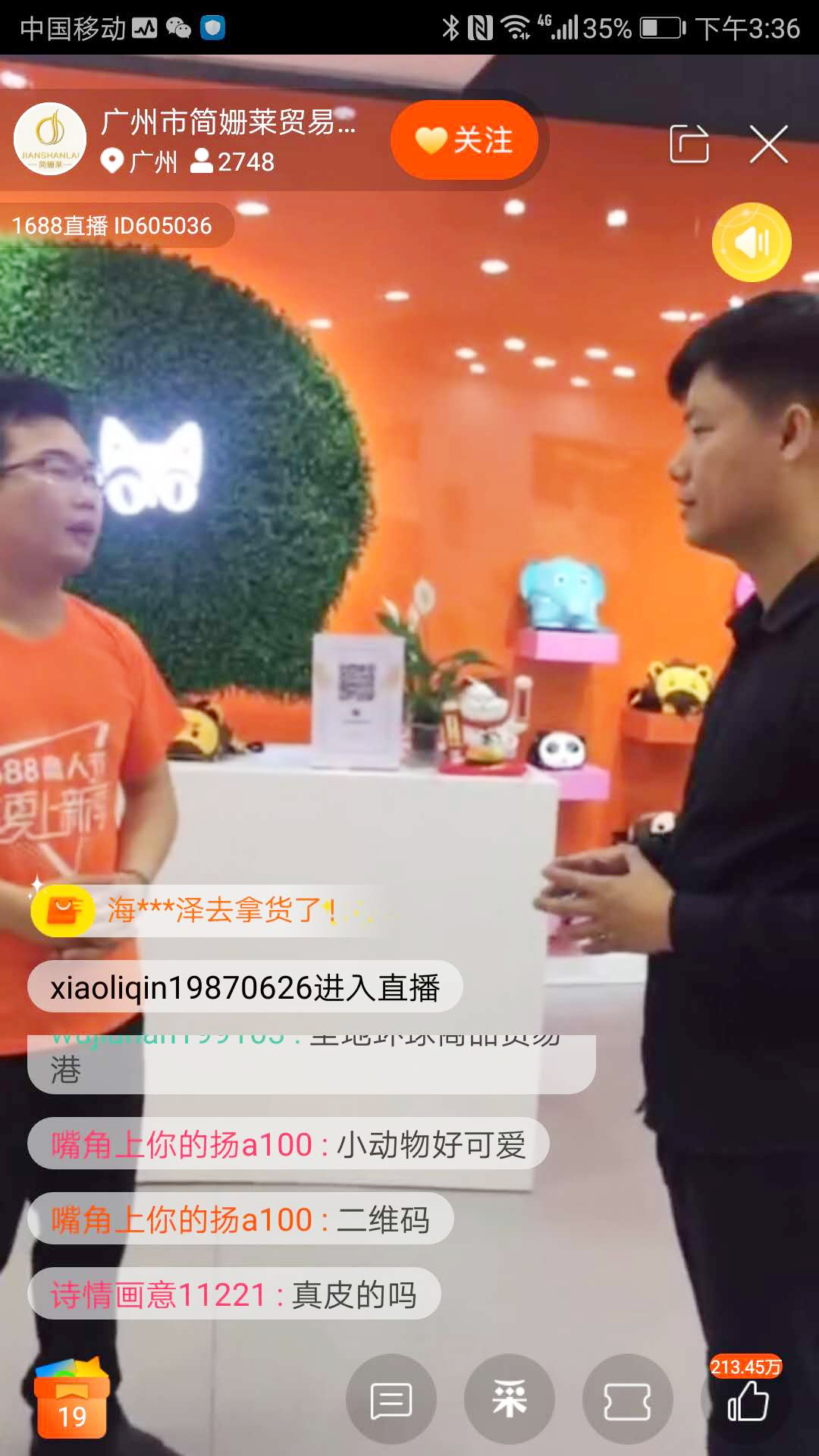Tap the 采 purchase icon
The image size is (819, 1456).
[x=509, y=1400]
